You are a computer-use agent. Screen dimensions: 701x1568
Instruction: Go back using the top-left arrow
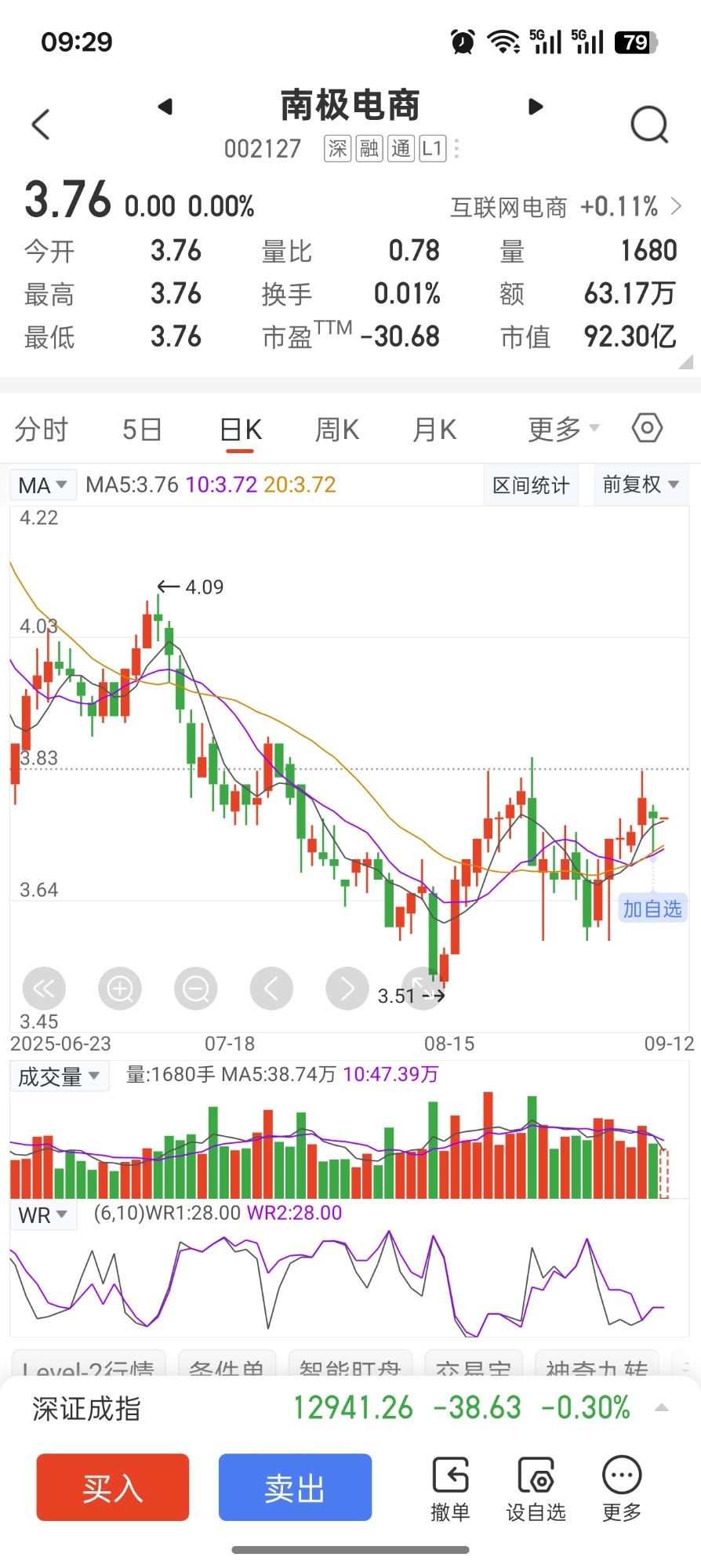(41, 124)
